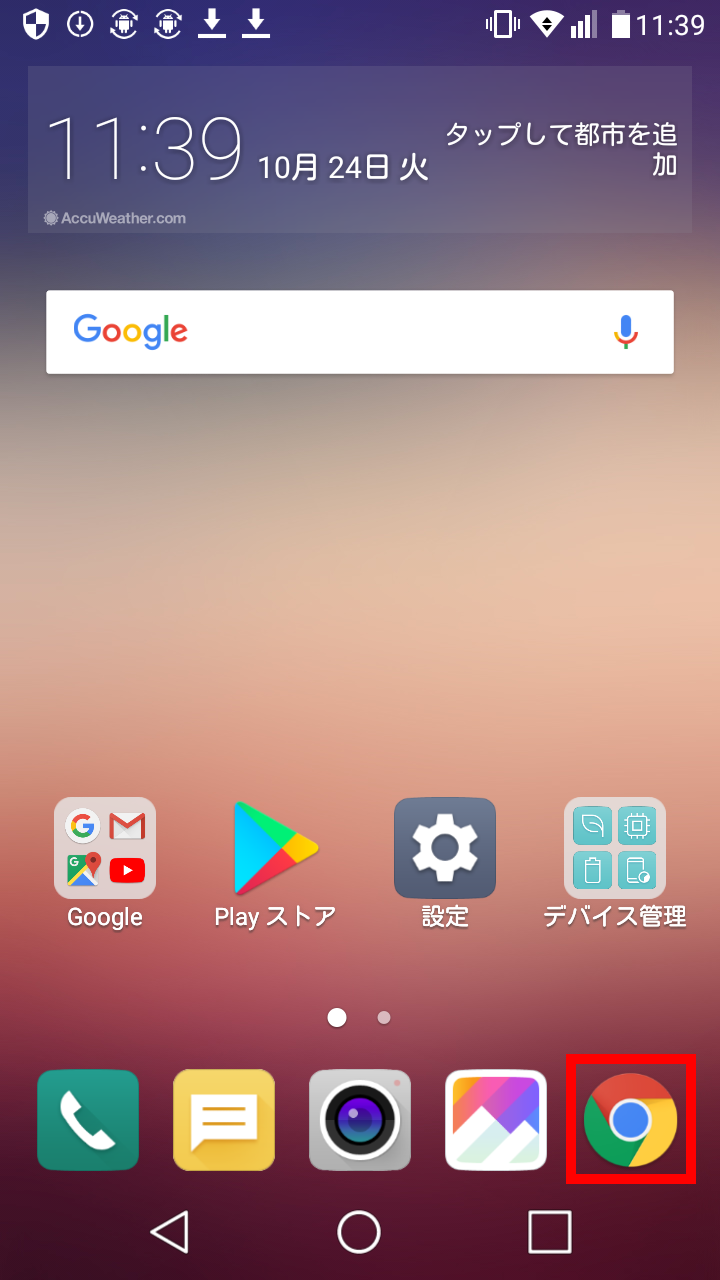720x1280 pixels.
Task: Go to the second home screen page dot
Action: [384, 1018]
